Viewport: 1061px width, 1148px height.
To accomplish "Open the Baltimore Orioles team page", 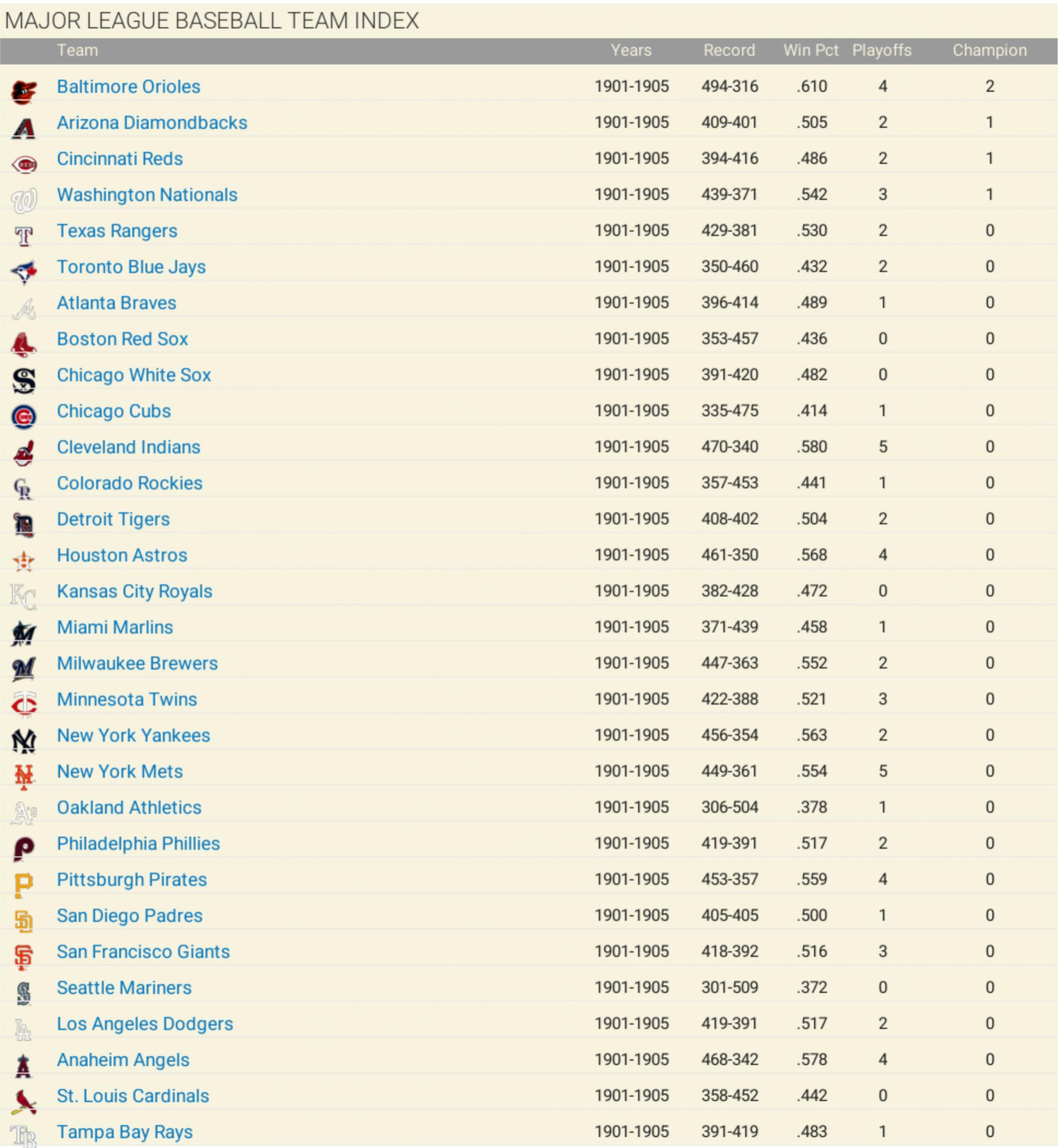I will point(128,87).
